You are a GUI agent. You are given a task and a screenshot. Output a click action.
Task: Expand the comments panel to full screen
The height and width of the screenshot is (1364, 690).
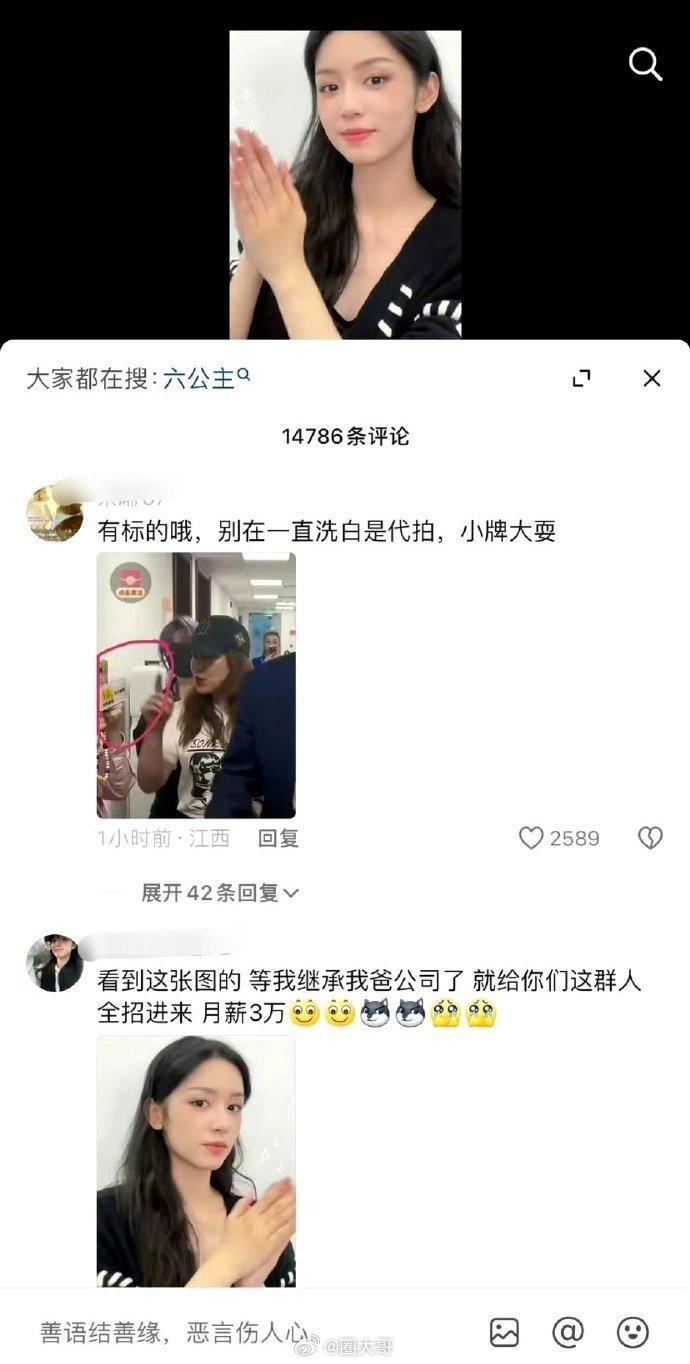[581, 378]
